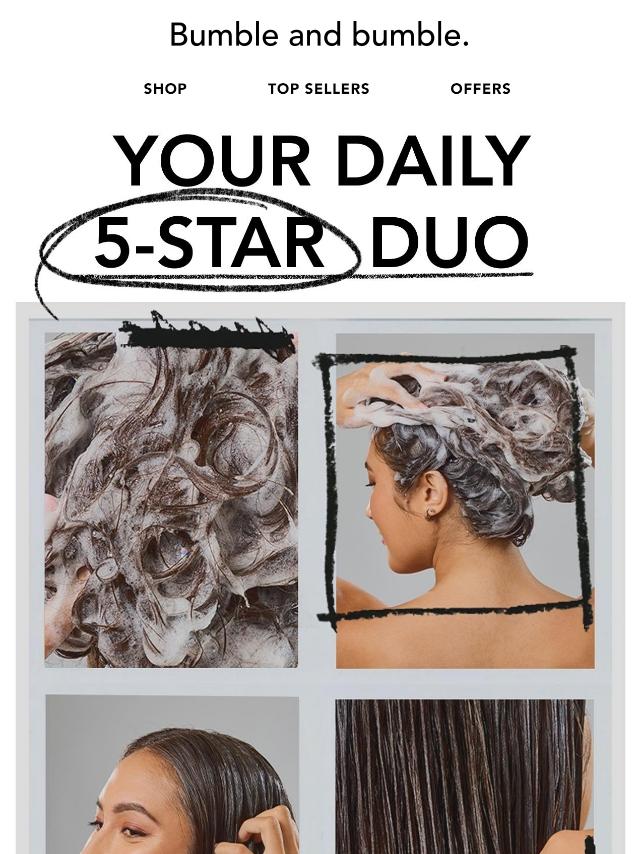Viewport: 640px width, 854px height.
Task: Go to TOP SELLERS
Action: click(x=318, y=89)
